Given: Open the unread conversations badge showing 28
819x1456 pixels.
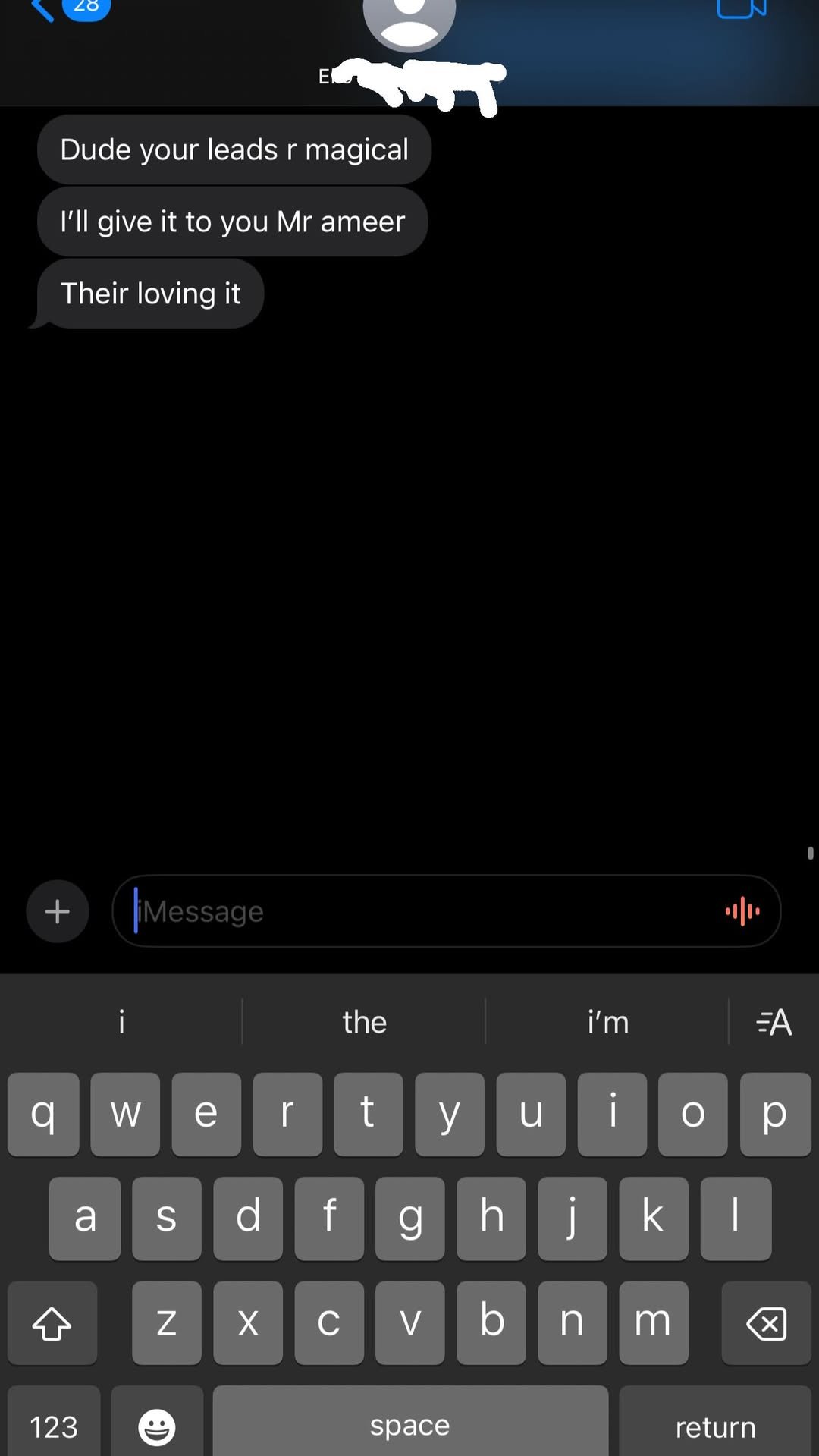Looking at the screenshot, I should (x=86, y=6).
